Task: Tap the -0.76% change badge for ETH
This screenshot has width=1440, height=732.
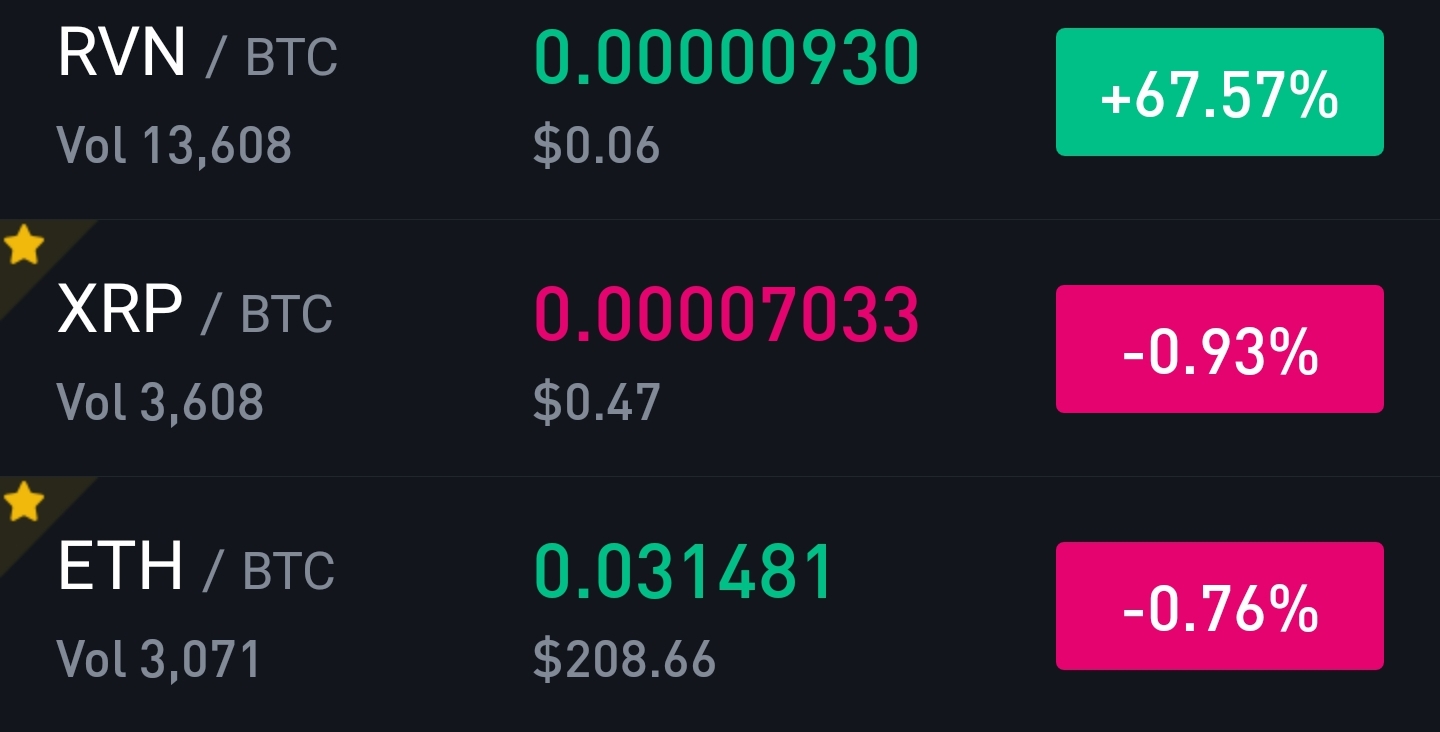Action: (1219, 606)
